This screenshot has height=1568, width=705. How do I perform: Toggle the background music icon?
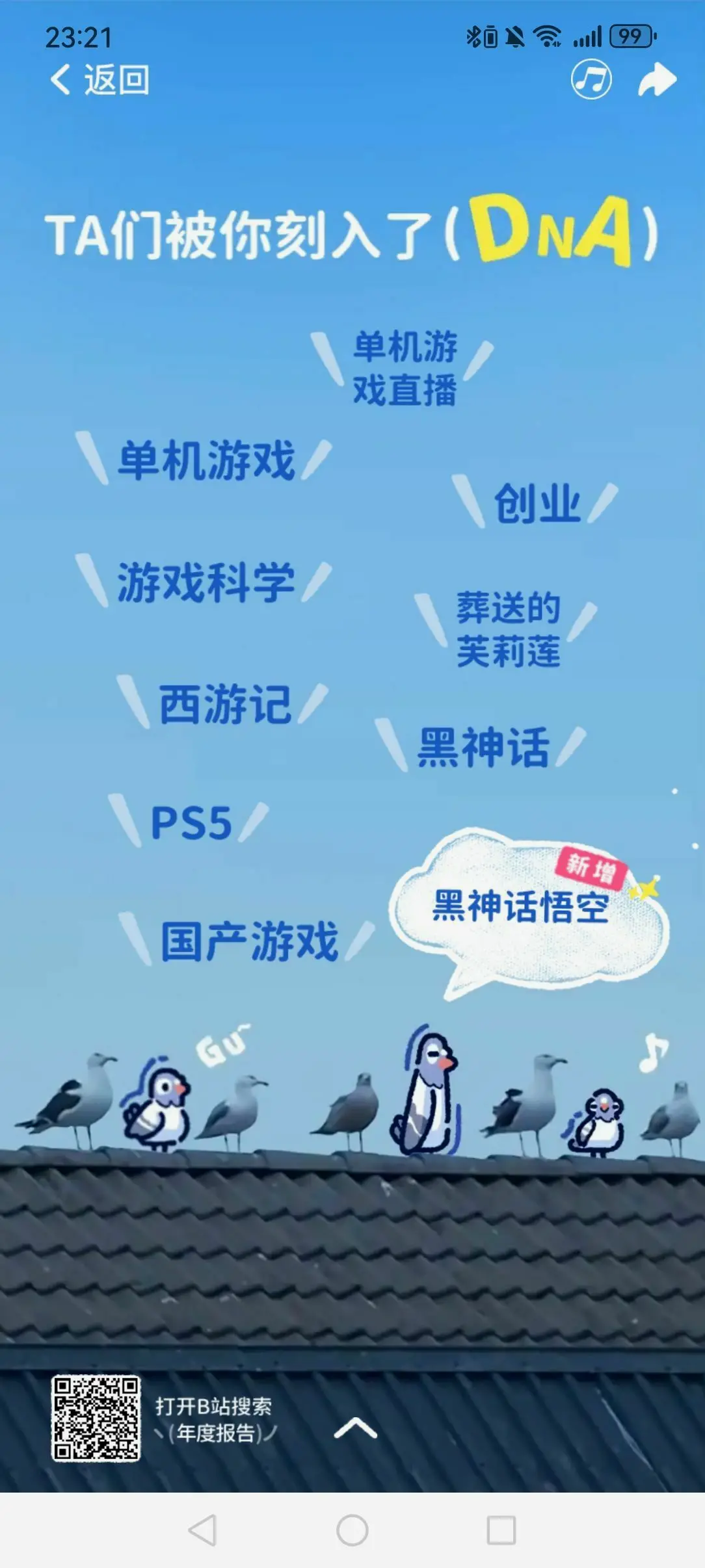coord(591,79)
